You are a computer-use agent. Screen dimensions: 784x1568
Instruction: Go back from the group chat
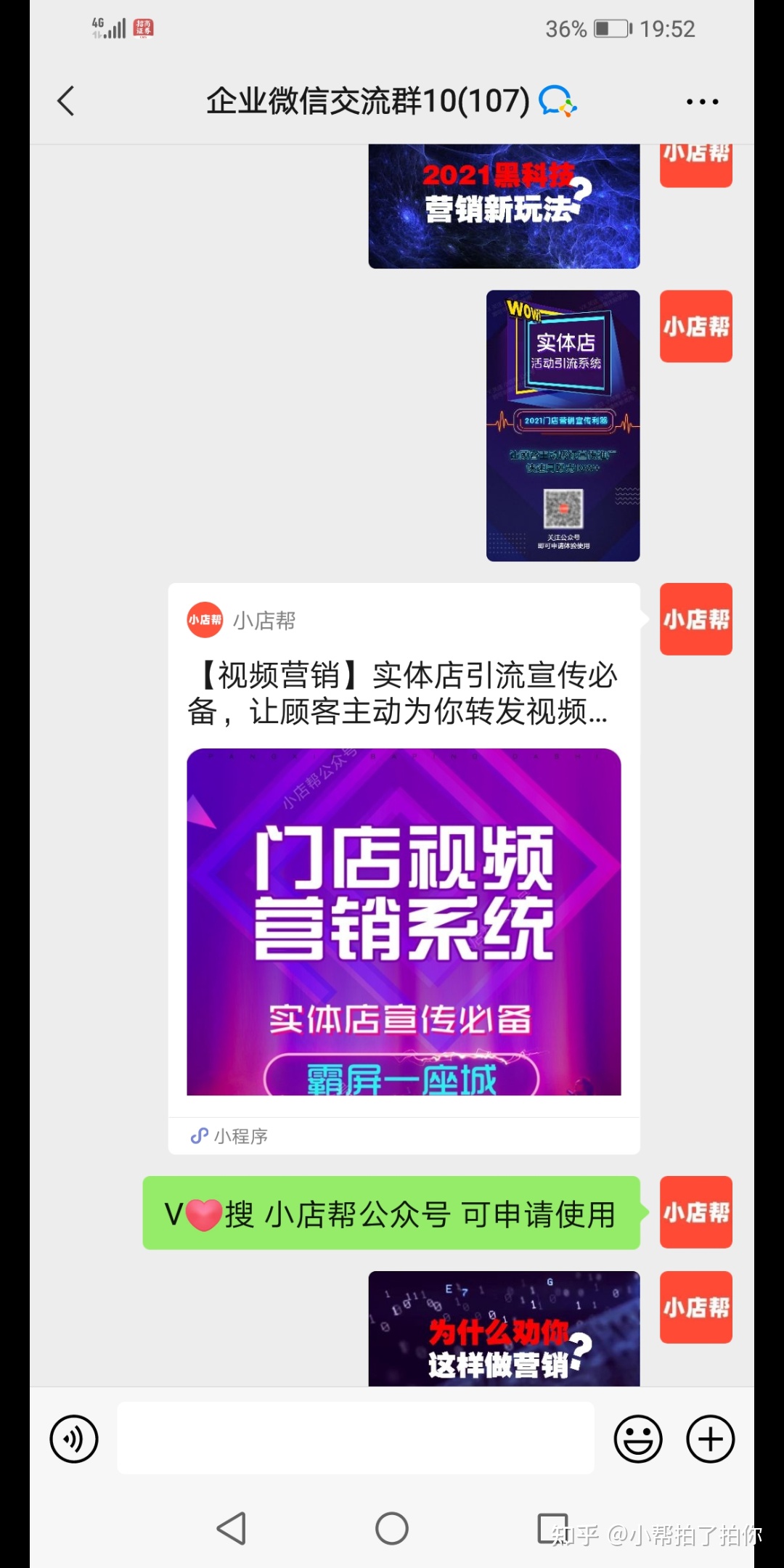tap(66, 101)
